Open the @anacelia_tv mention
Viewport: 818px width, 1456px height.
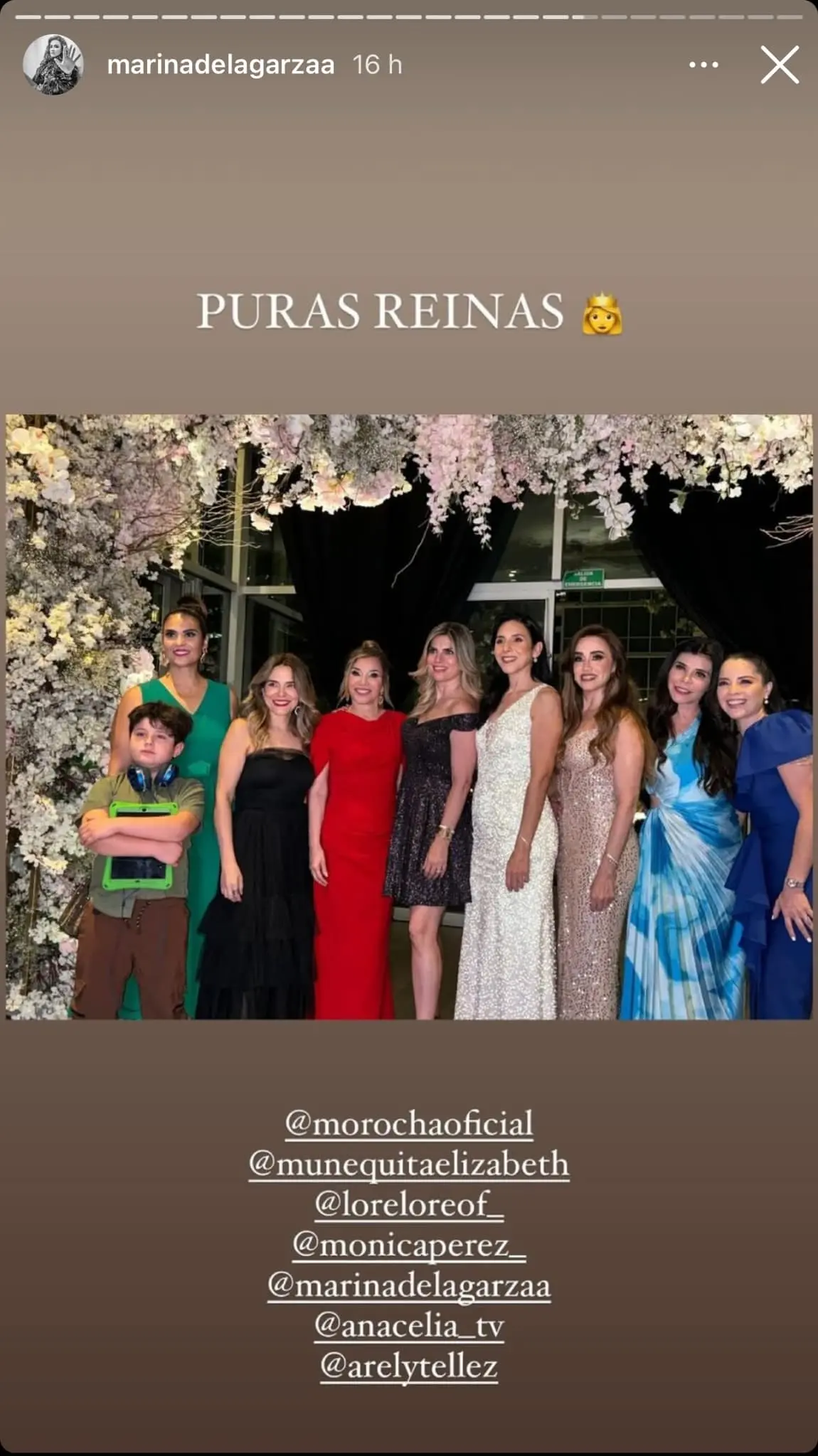coord(409,1327)
